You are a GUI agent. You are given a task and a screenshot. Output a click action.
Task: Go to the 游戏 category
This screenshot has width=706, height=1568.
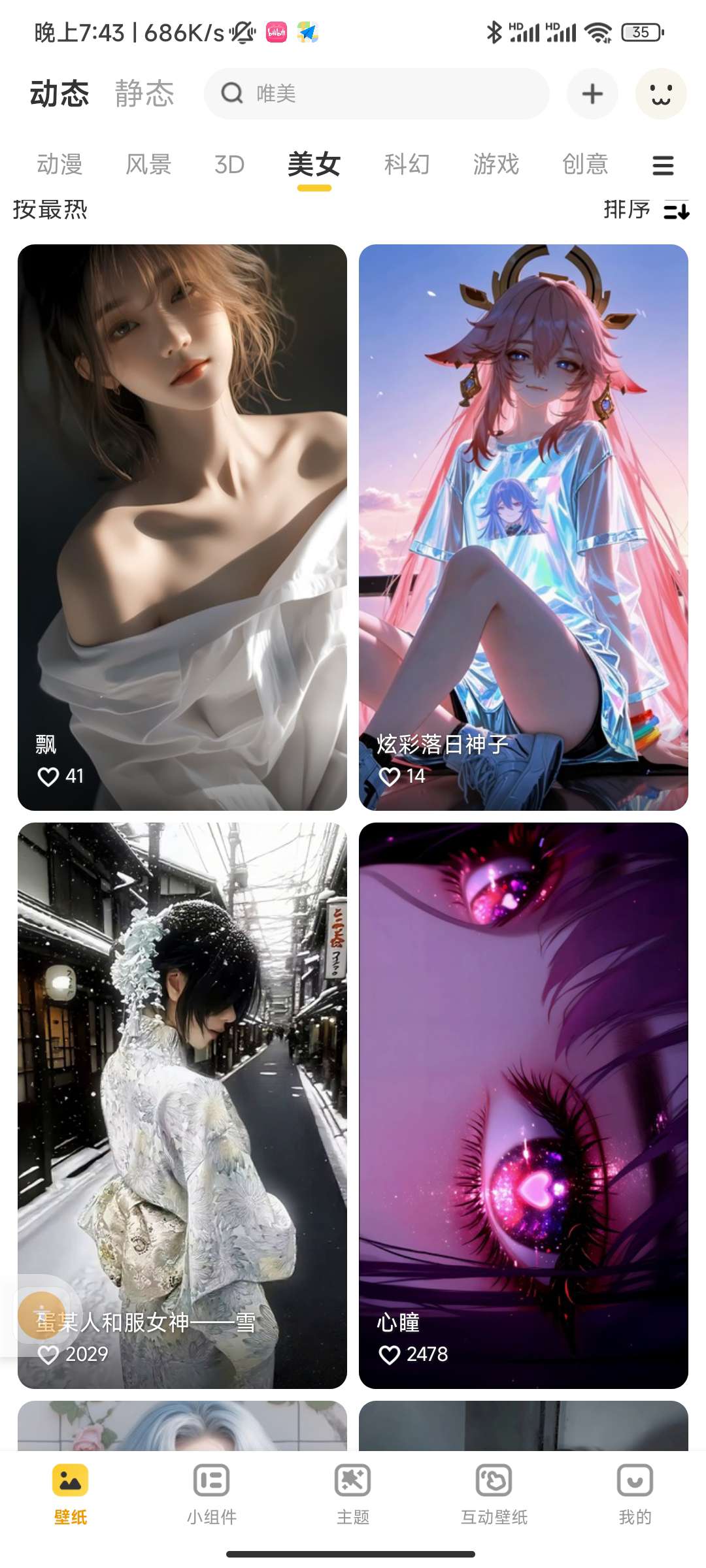pos(496,164)
